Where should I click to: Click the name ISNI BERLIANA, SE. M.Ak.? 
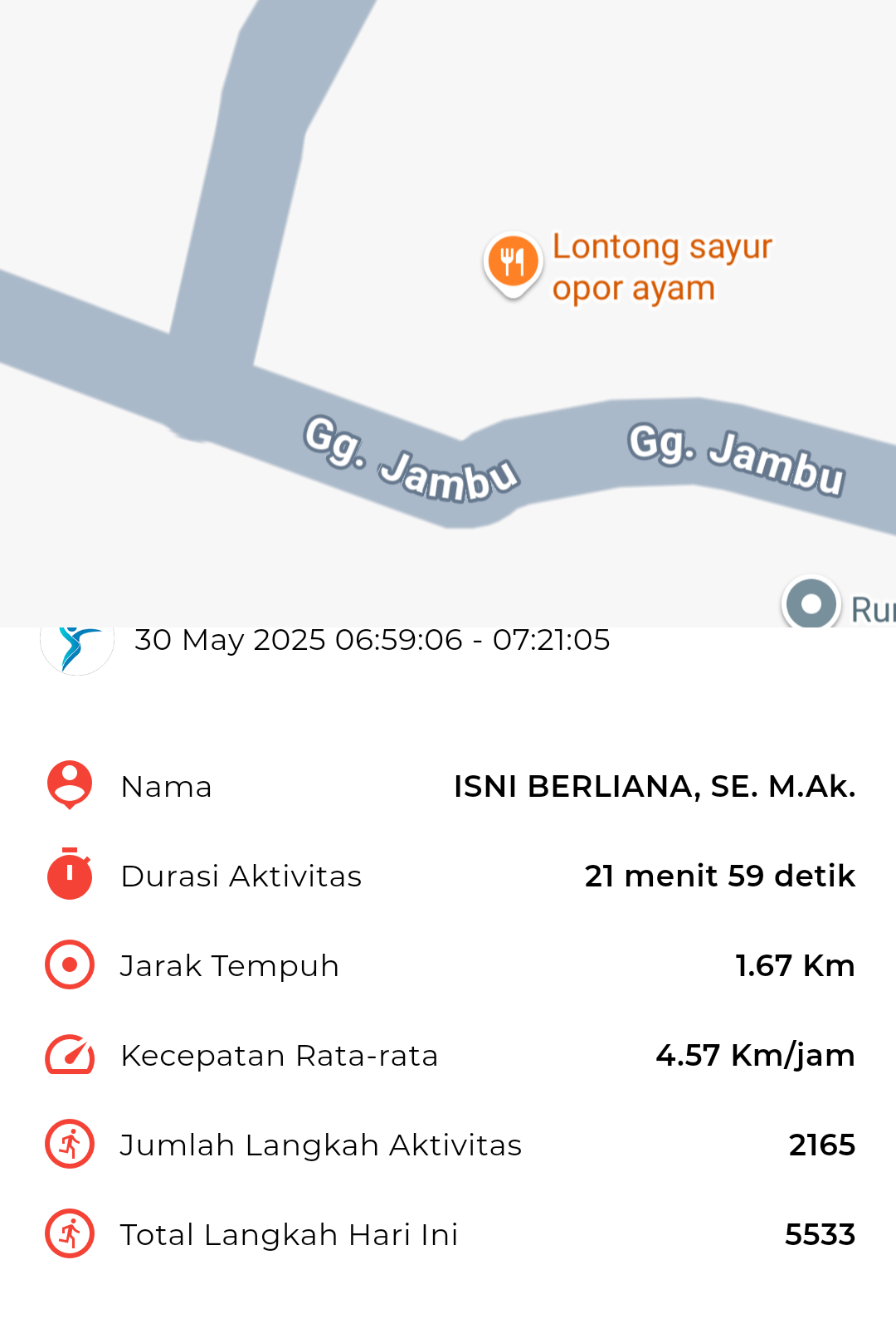(x=655, y=787)
